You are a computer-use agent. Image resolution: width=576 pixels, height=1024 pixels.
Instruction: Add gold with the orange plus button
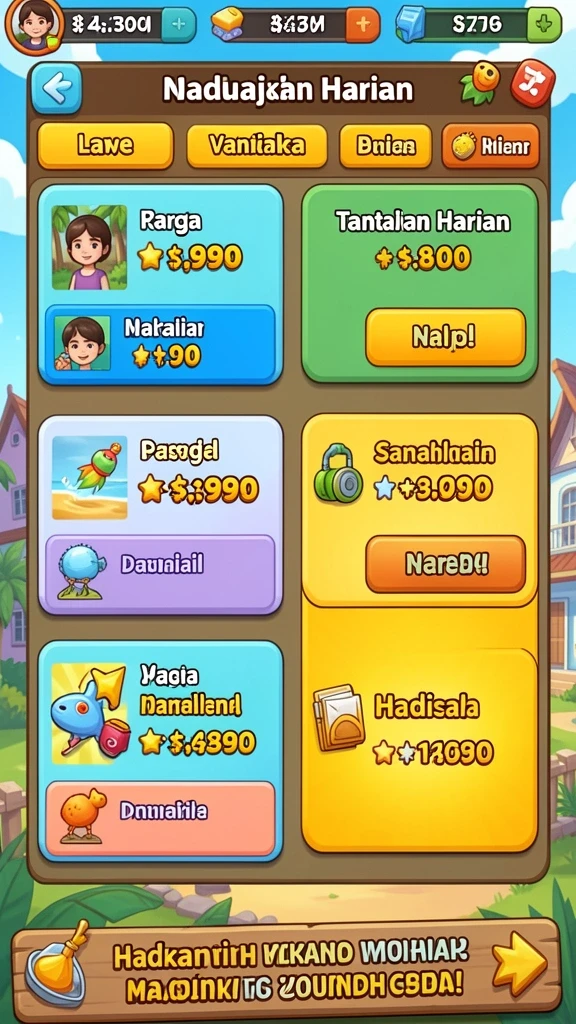(x=363, y=25)
